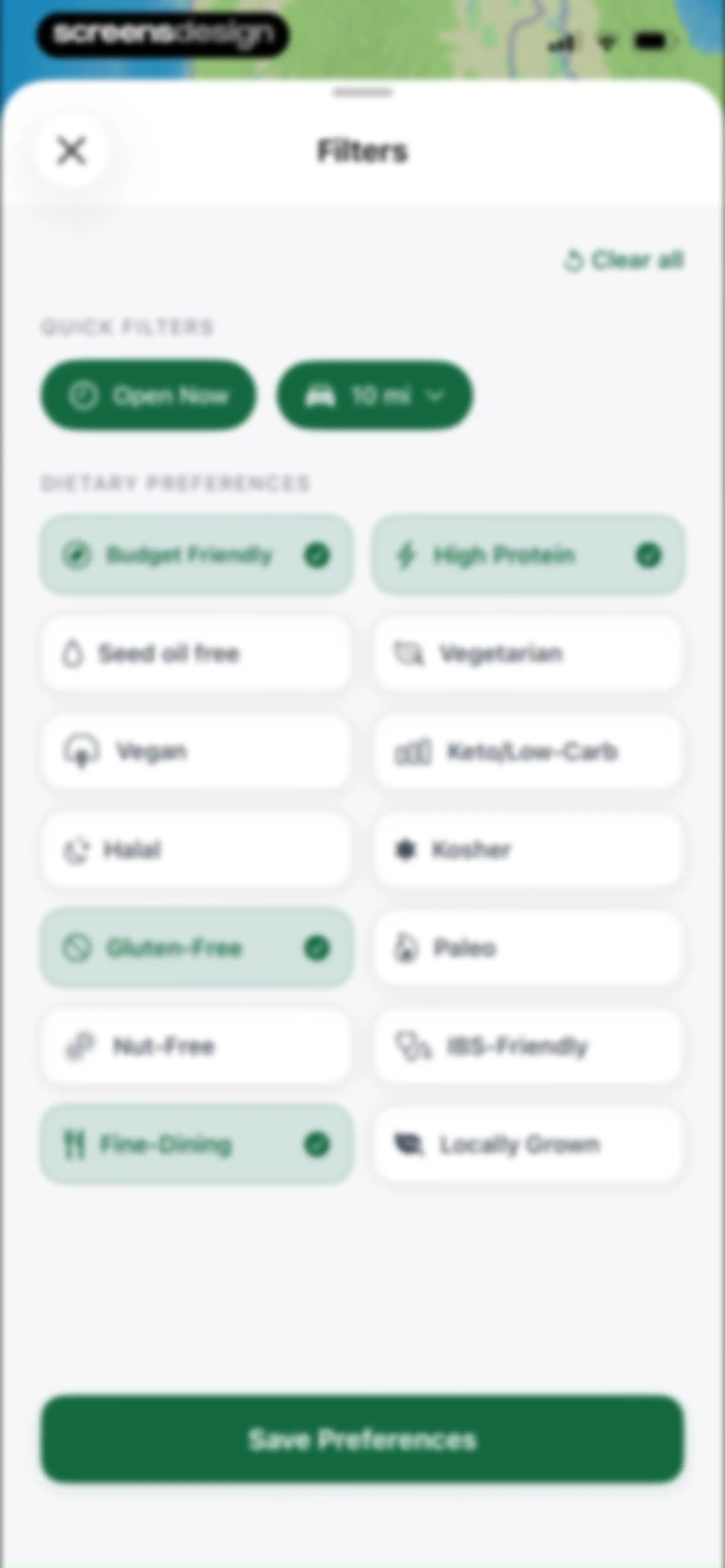Uncheck the Gluten-Free preference

tap(197, 948)
